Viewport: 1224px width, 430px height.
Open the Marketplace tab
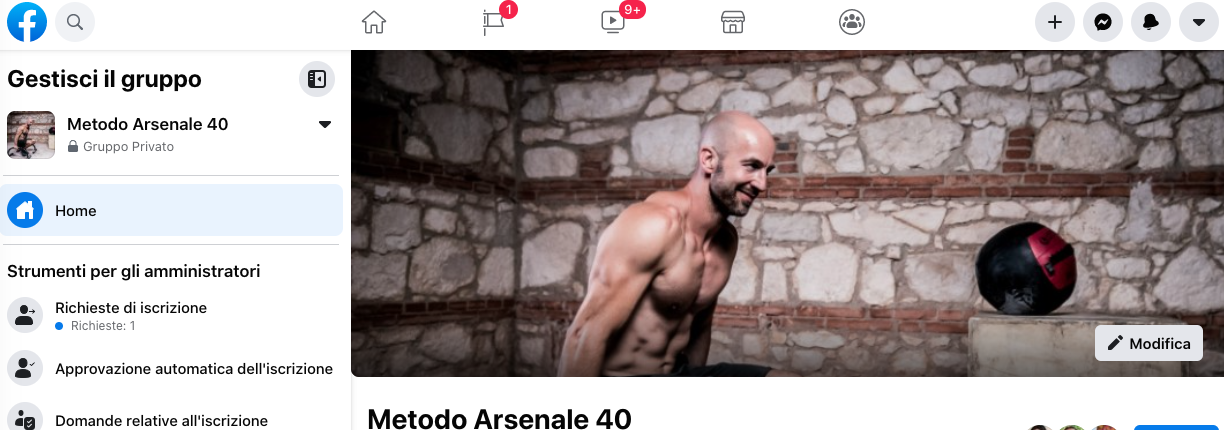[733, 22]
